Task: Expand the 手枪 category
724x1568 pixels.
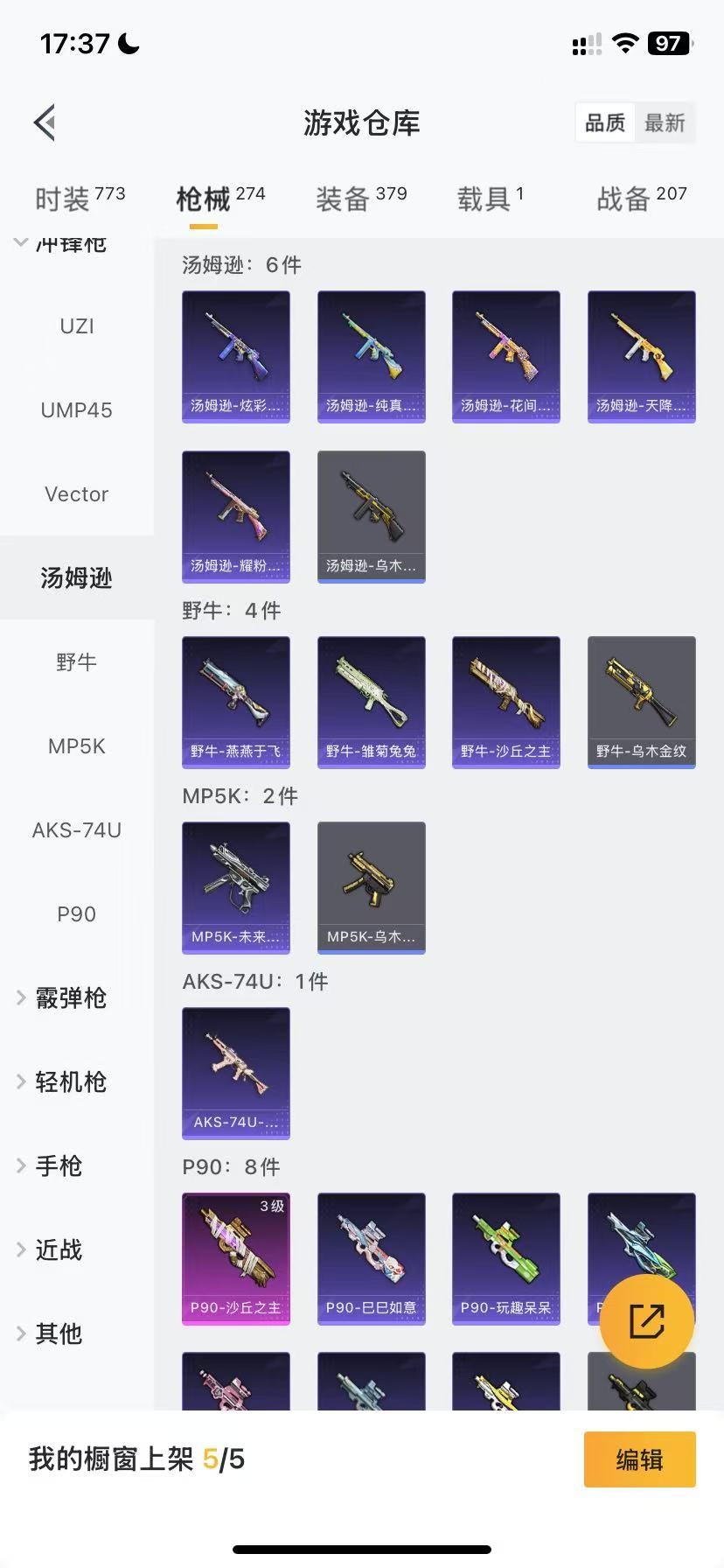Action: (x=58, y=1166)
